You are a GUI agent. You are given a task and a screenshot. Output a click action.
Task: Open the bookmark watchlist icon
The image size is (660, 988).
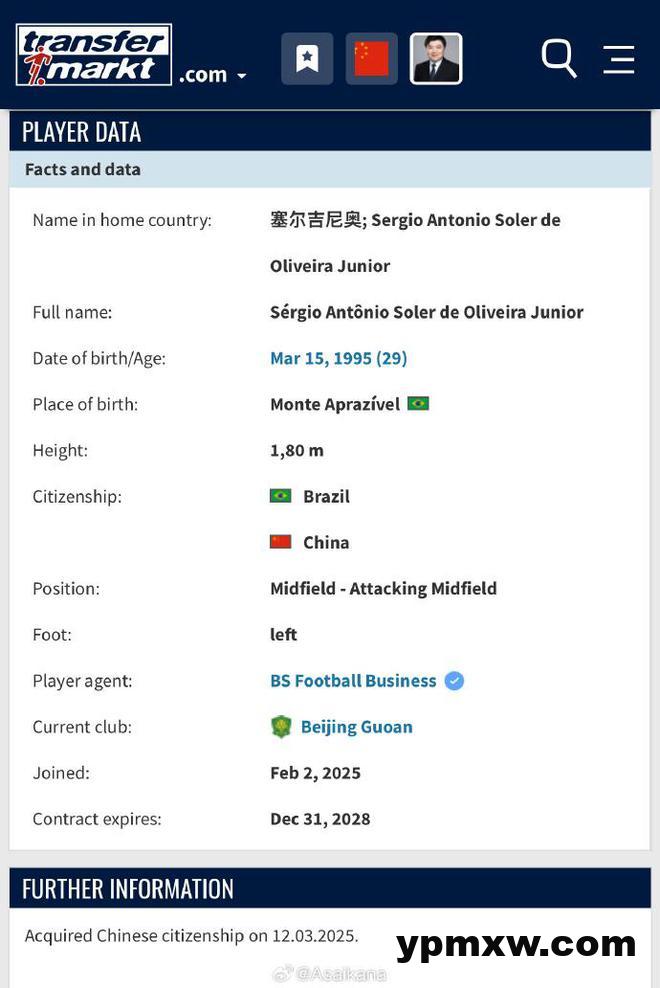[307, 59]
